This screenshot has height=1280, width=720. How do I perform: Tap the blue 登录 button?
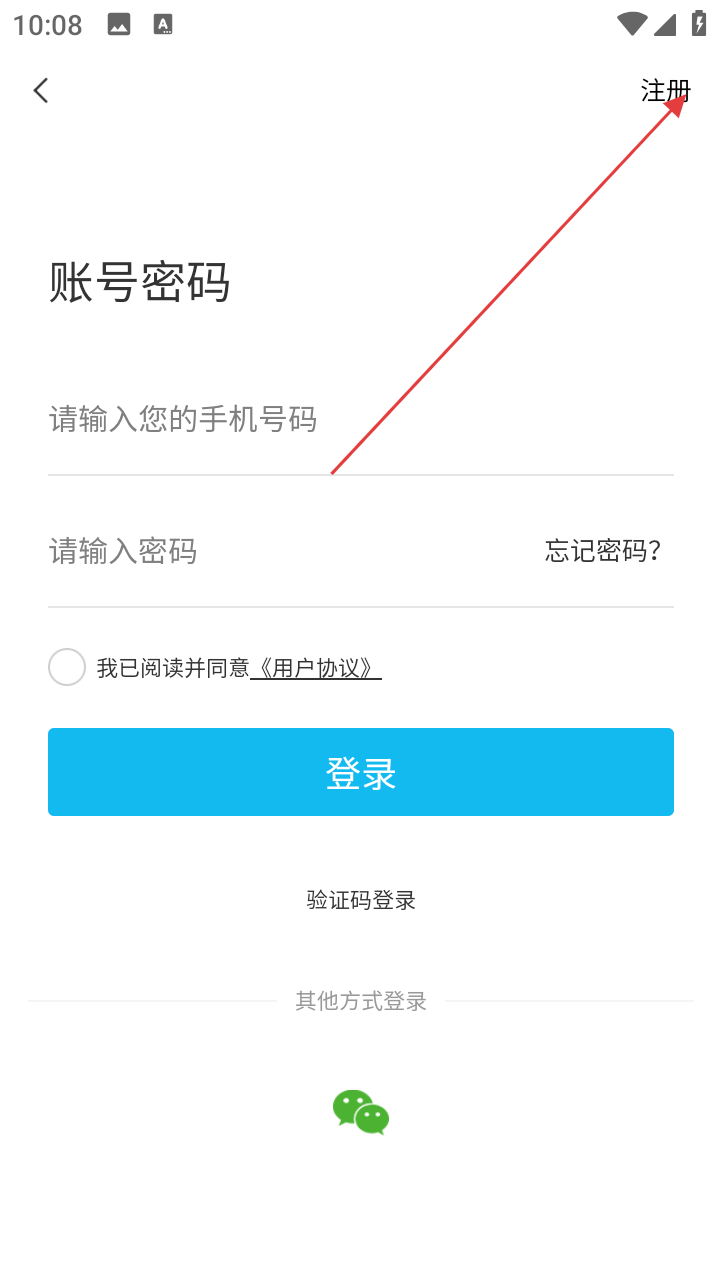[360, 772]
